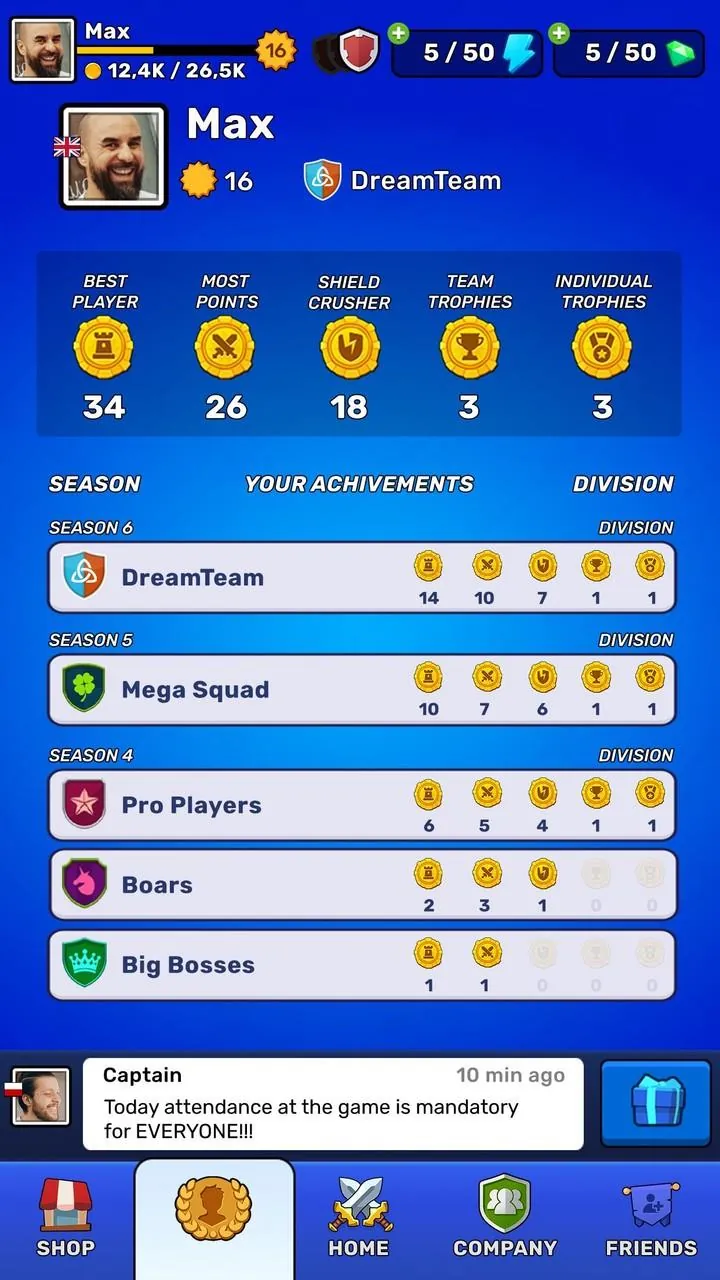Open the DreamTeam season 6 row

pos(362,577)
